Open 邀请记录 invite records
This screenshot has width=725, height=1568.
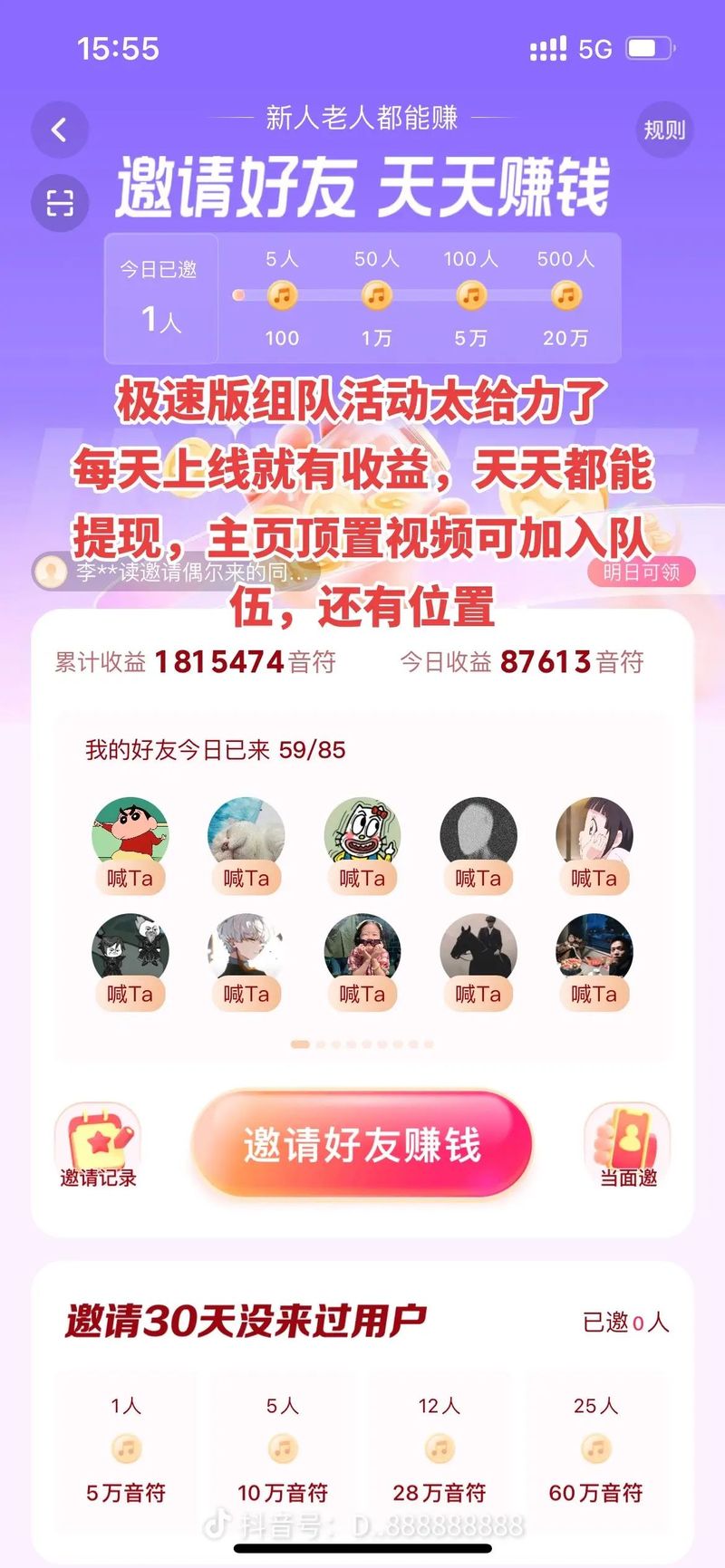click(x=98, y=1147)
